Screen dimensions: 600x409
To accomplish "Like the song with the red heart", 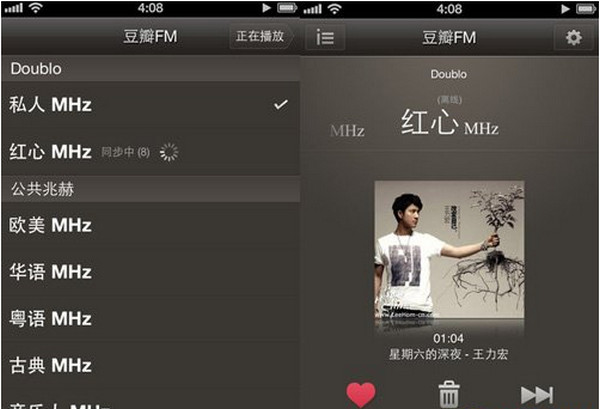I will tap(361, 394).
